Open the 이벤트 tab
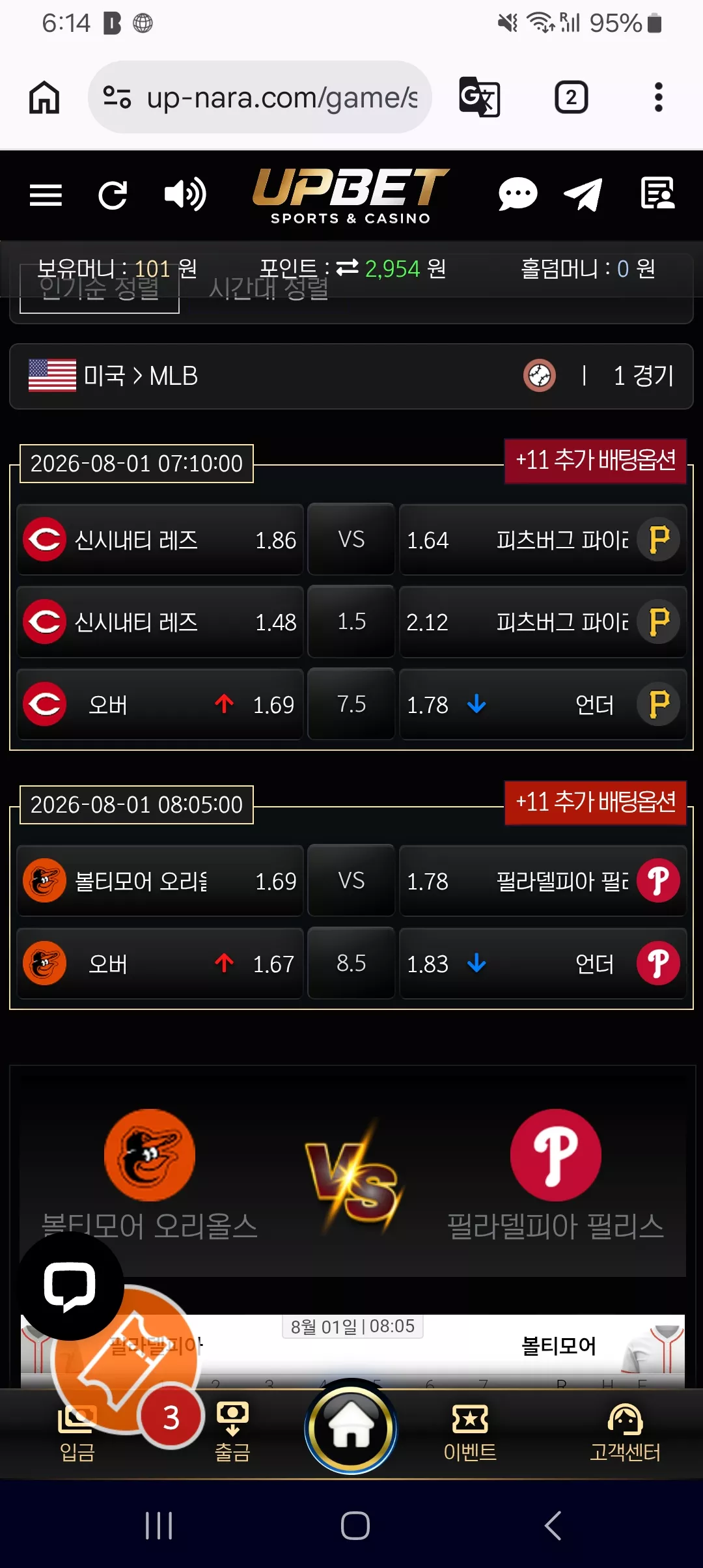Viewport: 703px width, 1568px height. (x=470, y=1433)
